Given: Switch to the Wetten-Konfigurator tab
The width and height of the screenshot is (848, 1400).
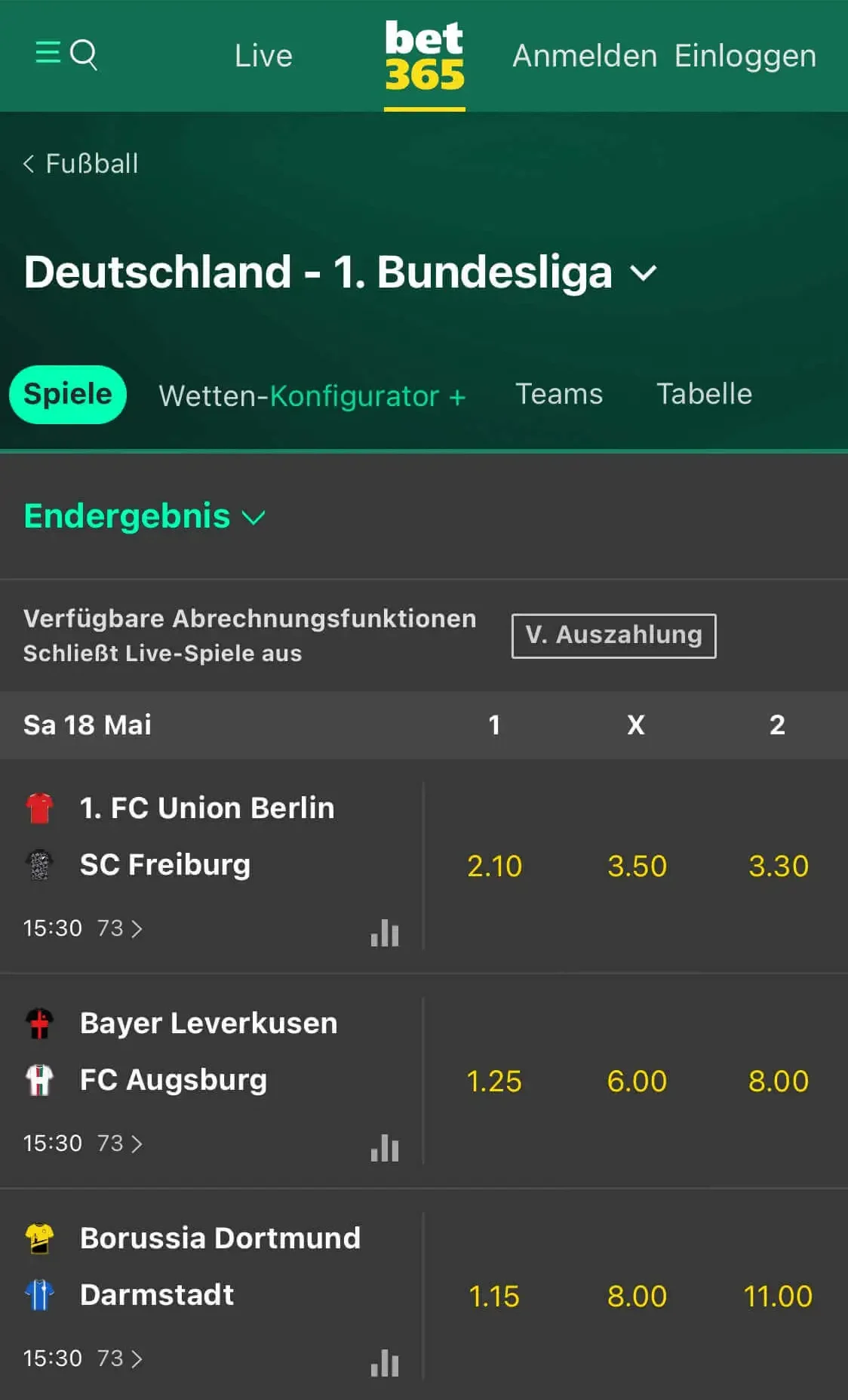Looking at the screenshot, I should [312, 395].
